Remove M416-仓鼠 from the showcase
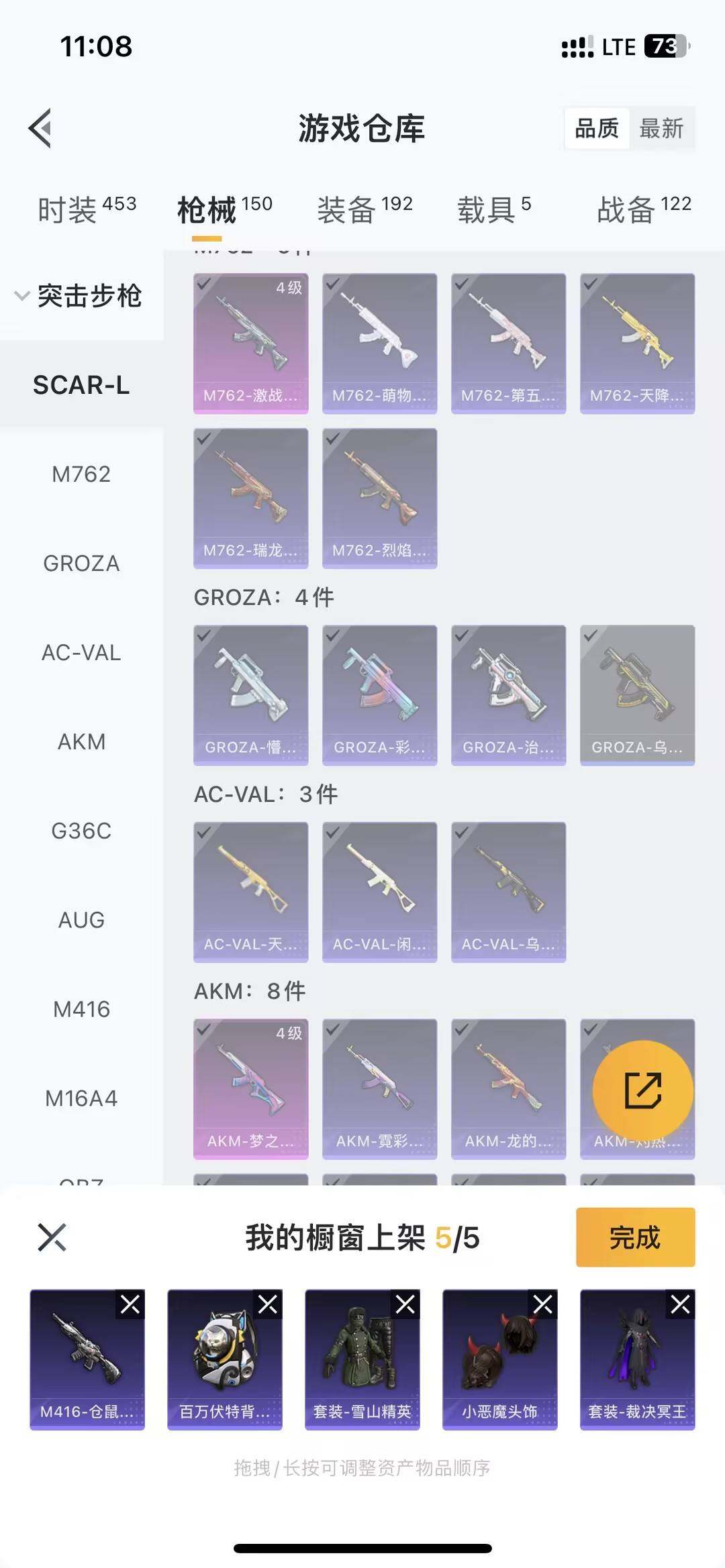Image resolution: width=725 pixels, height=1568 pixels. click(130, 1304)
